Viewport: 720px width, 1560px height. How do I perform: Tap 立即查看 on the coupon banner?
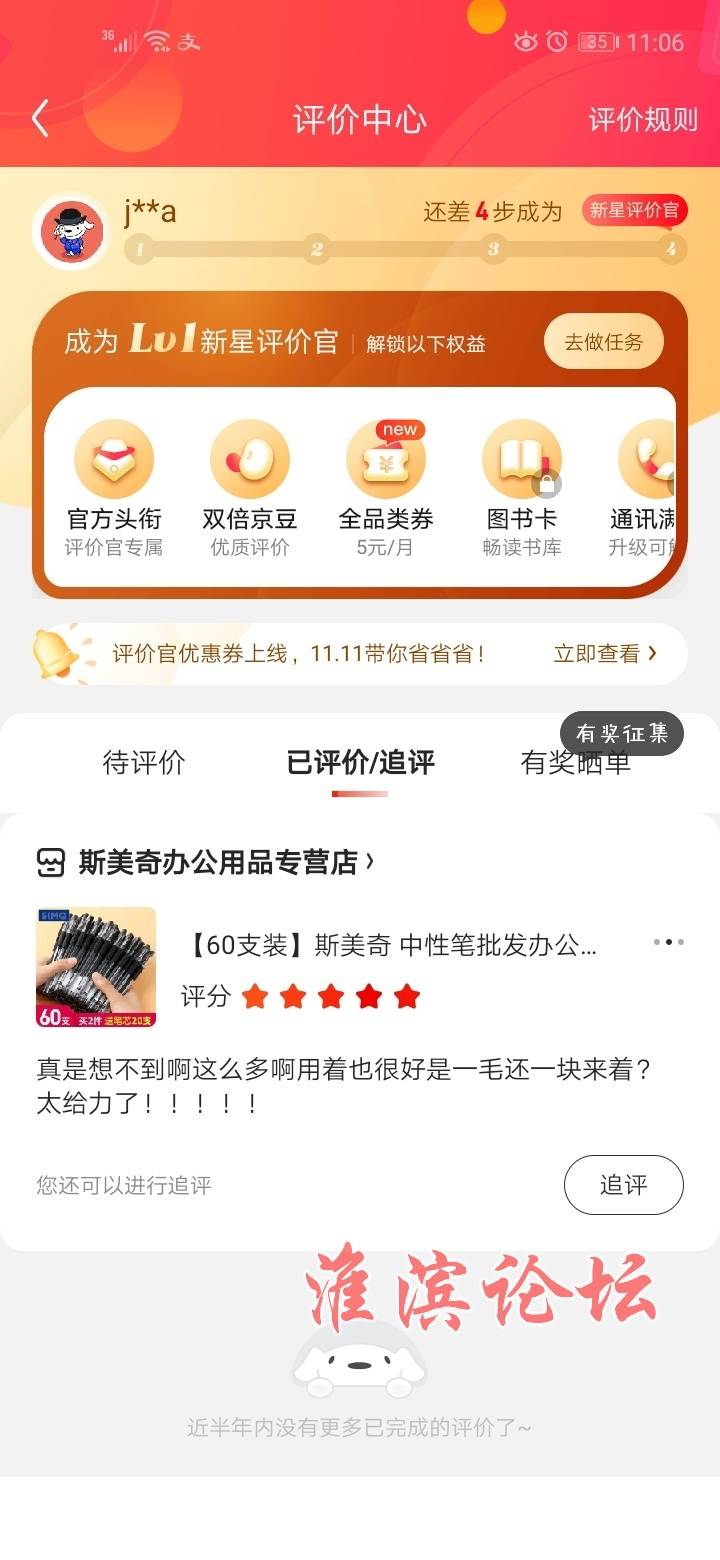(605, 654)
